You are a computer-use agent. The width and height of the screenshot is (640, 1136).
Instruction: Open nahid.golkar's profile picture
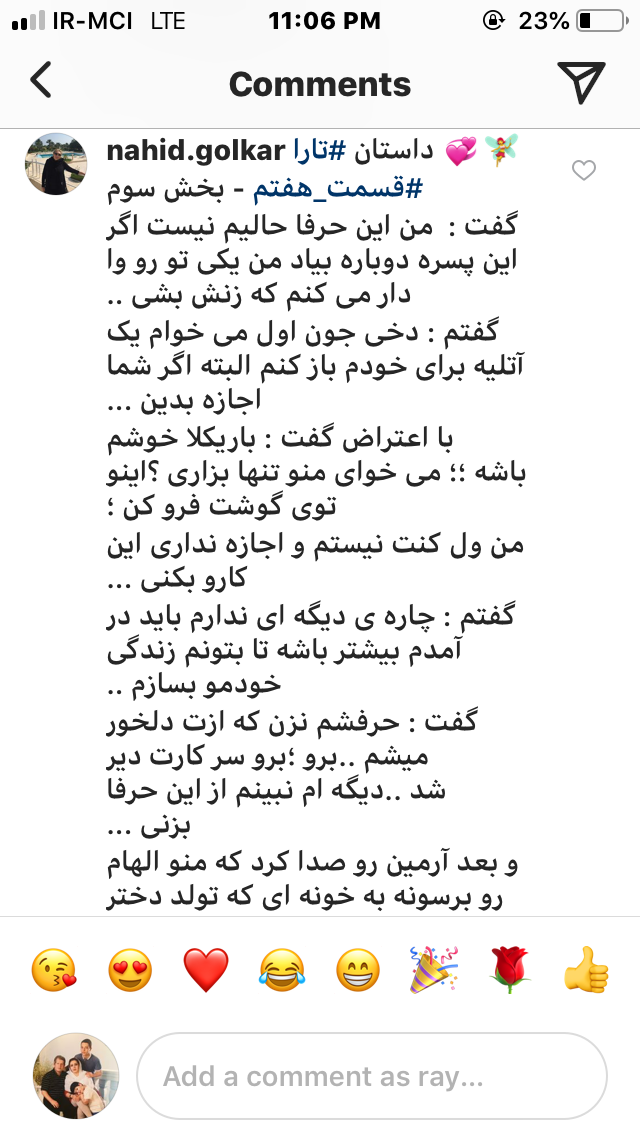click(56, 164)
